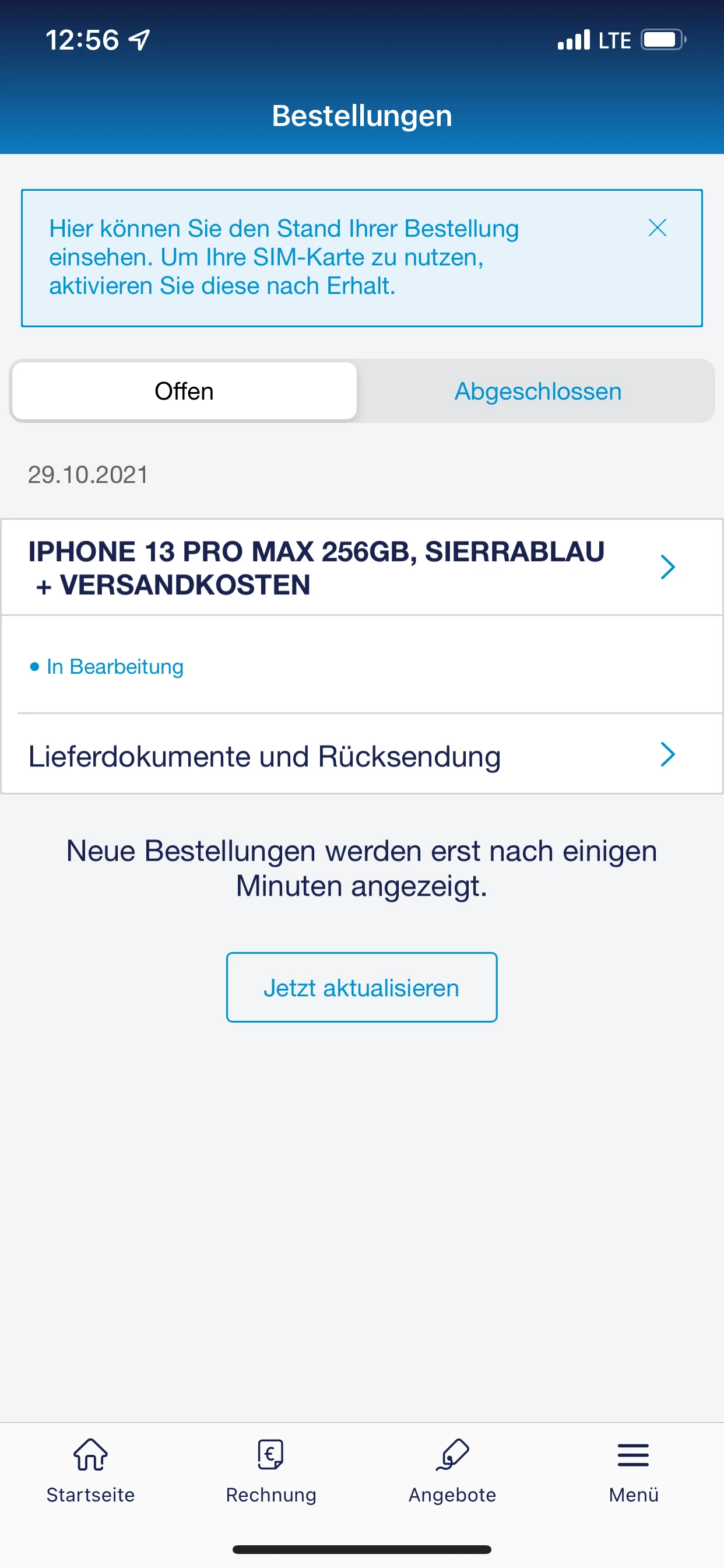Dismiss the blue info banner
Viewport: 724px width, 1568px height.
(657, 228)
